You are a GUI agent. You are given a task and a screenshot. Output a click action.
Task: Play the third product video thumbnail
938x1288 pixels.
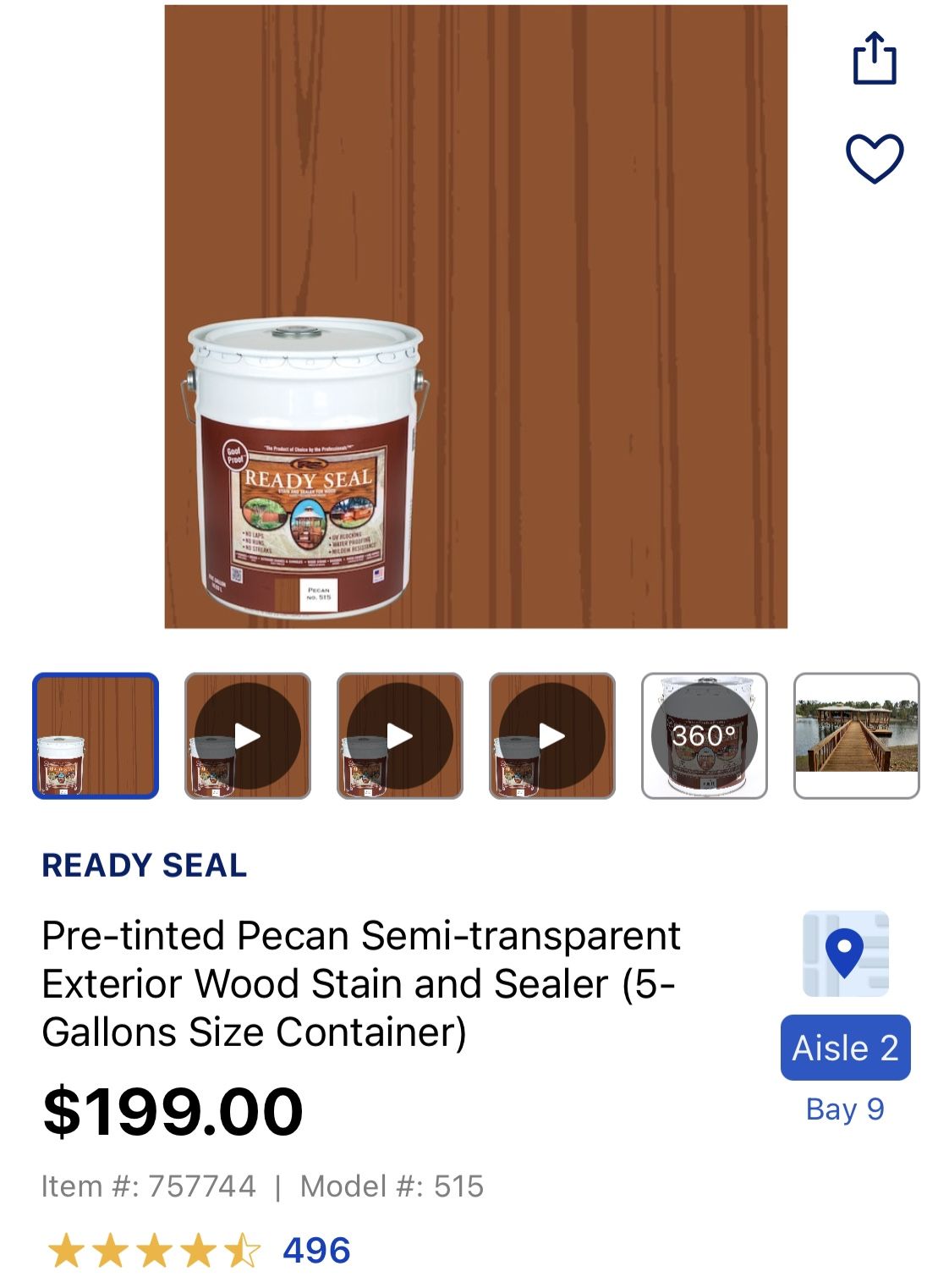click(552, 735)
